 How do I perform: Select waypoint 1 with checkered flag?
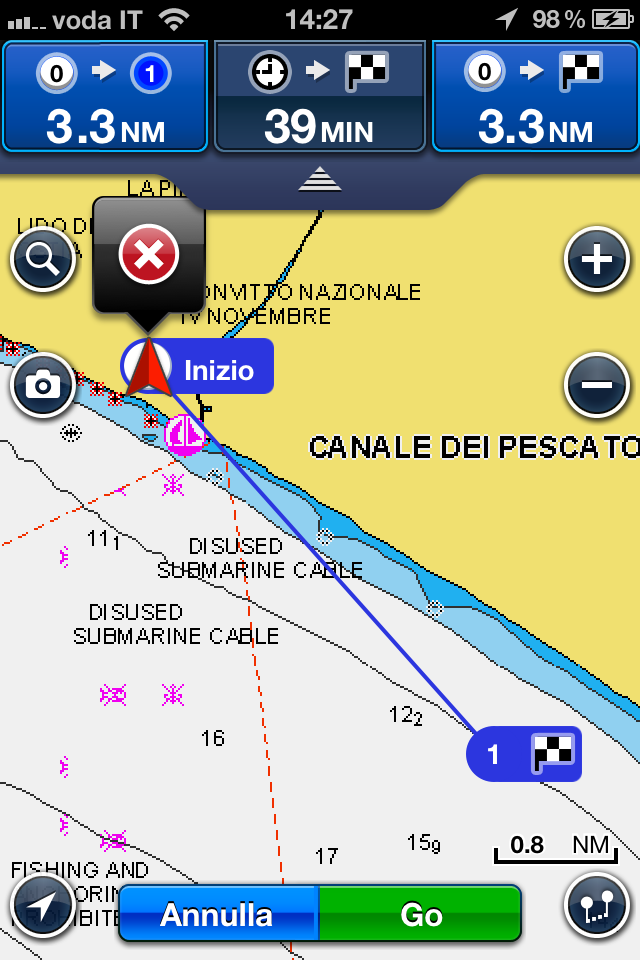(x=524, y=753)
